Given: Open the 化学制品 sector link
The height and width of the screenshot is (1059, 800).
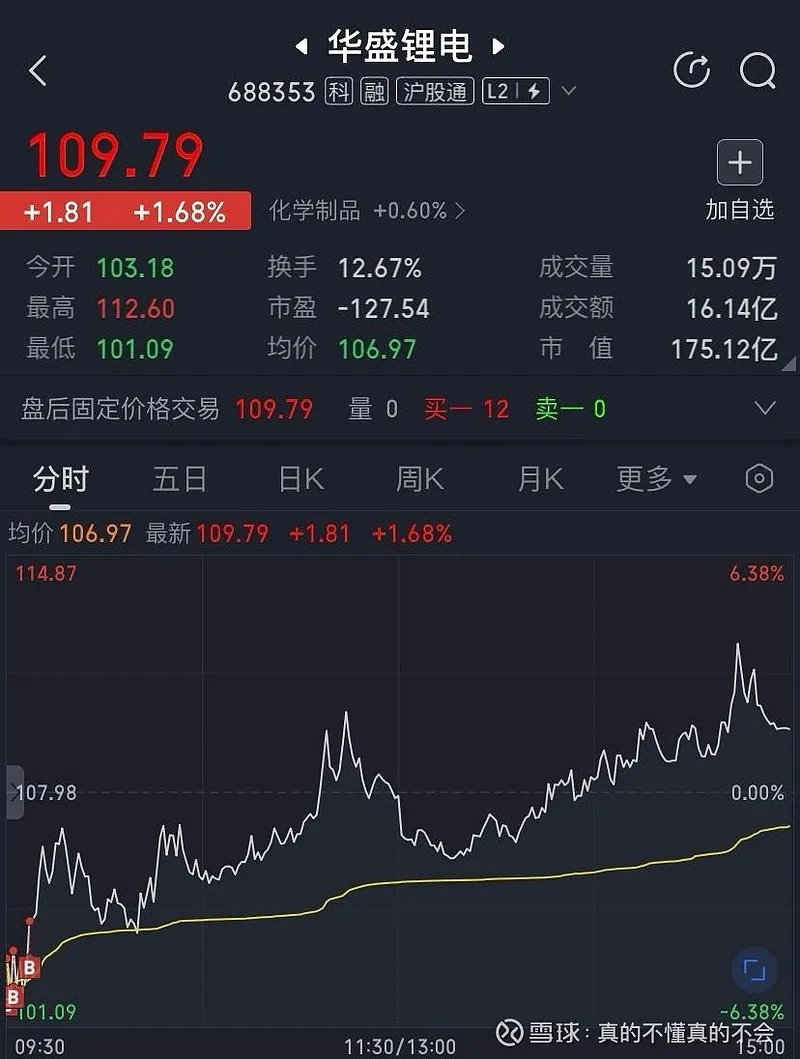Looking at the screenshot, I should [x=366, y=211].
